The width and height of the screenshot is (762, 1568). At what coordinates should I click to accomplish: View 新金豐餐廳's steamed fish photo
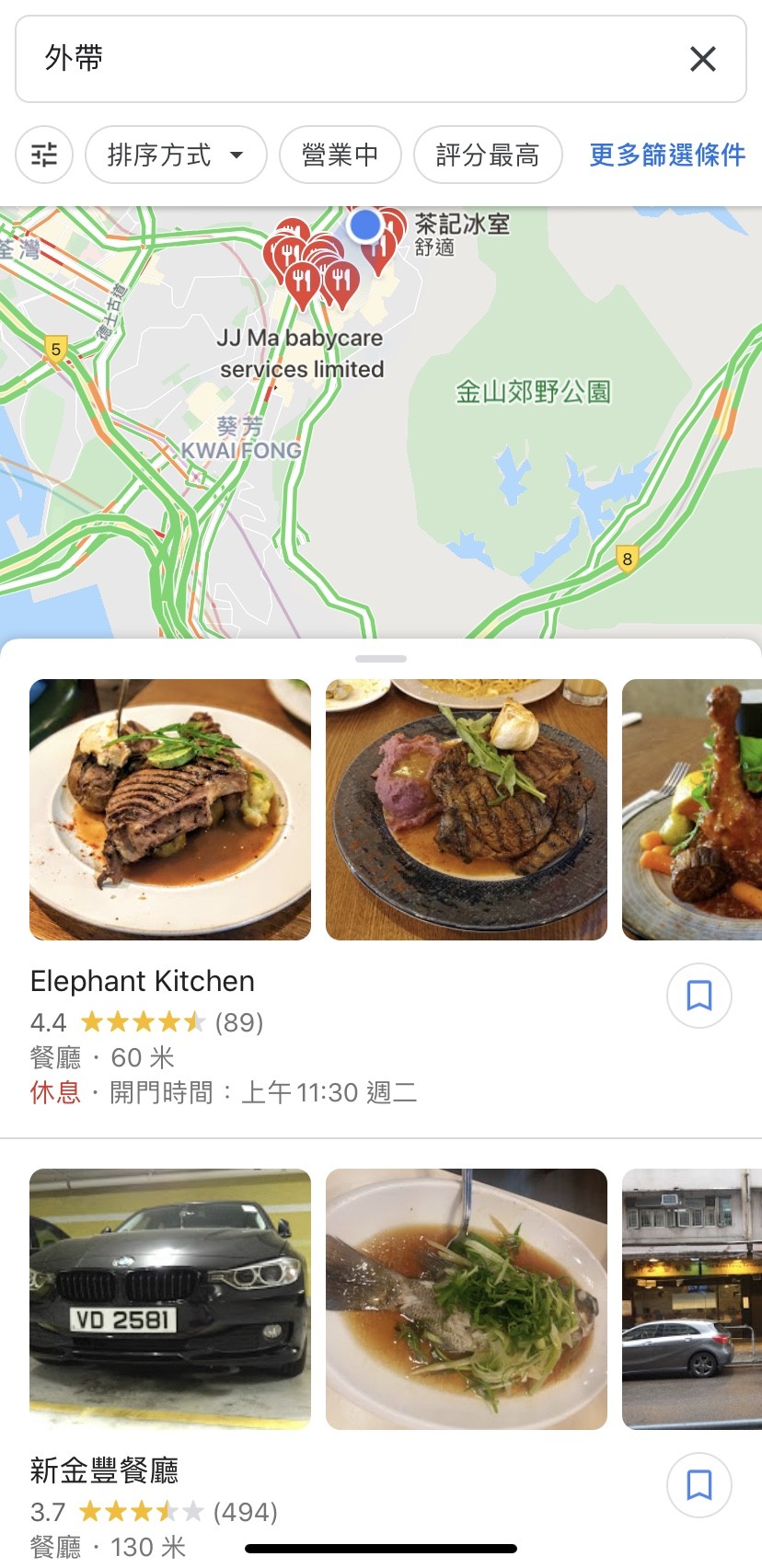point(467,1299)
